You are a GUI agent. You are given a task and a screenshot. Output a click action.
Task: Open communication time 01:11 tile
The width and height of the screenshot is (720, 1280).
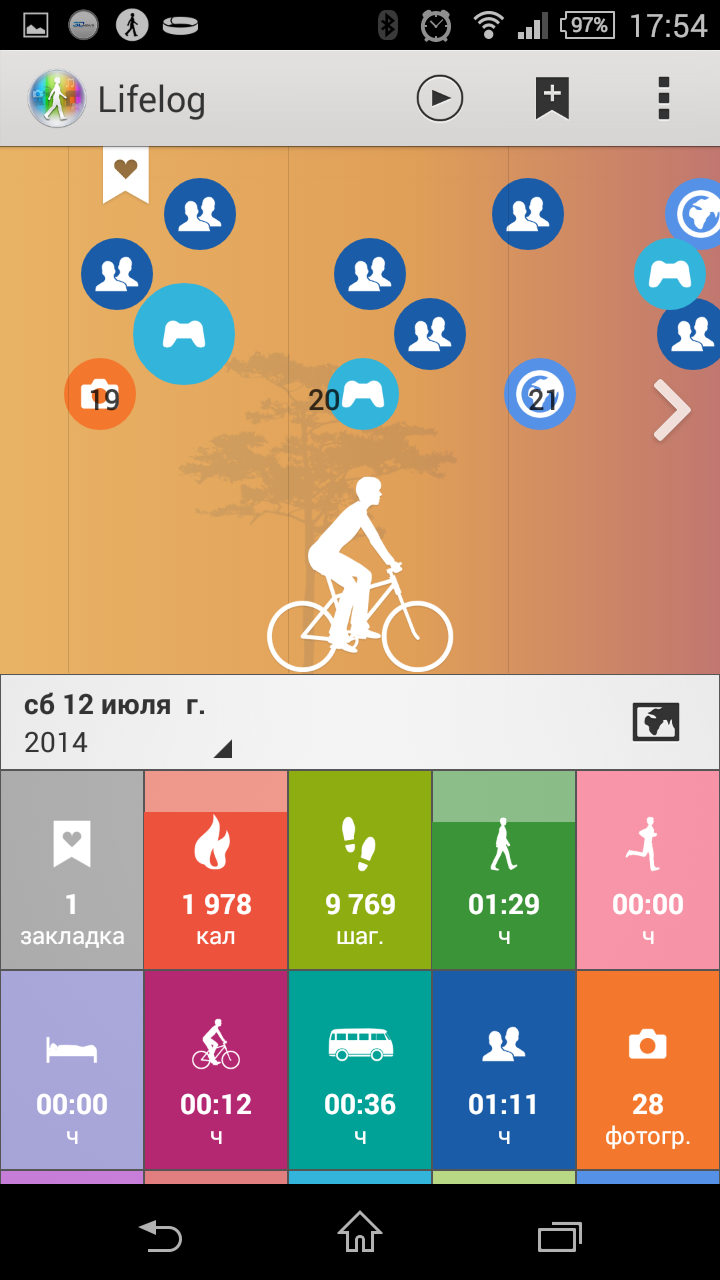point(504,1070)
